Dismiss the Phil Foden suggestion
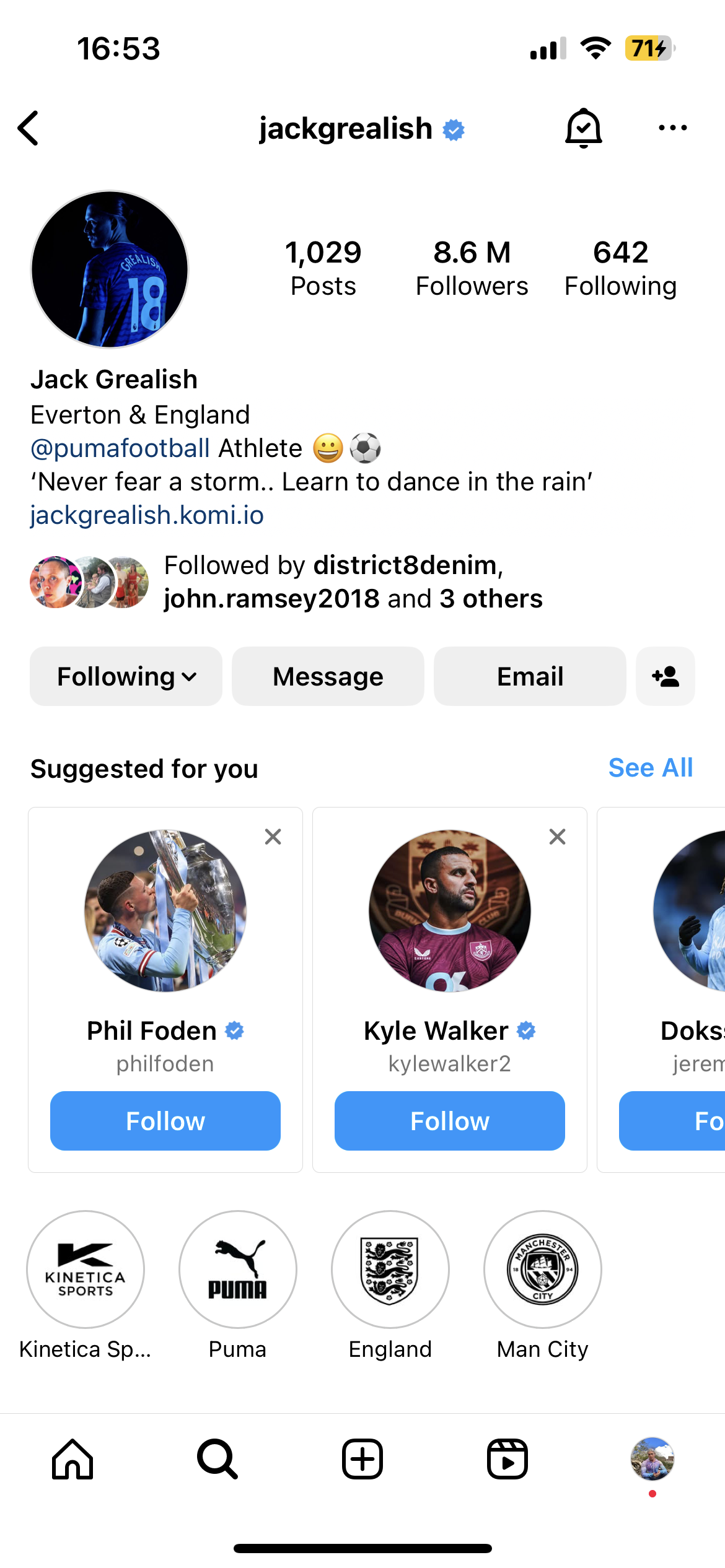725x1568 pixels. point(273,837)
